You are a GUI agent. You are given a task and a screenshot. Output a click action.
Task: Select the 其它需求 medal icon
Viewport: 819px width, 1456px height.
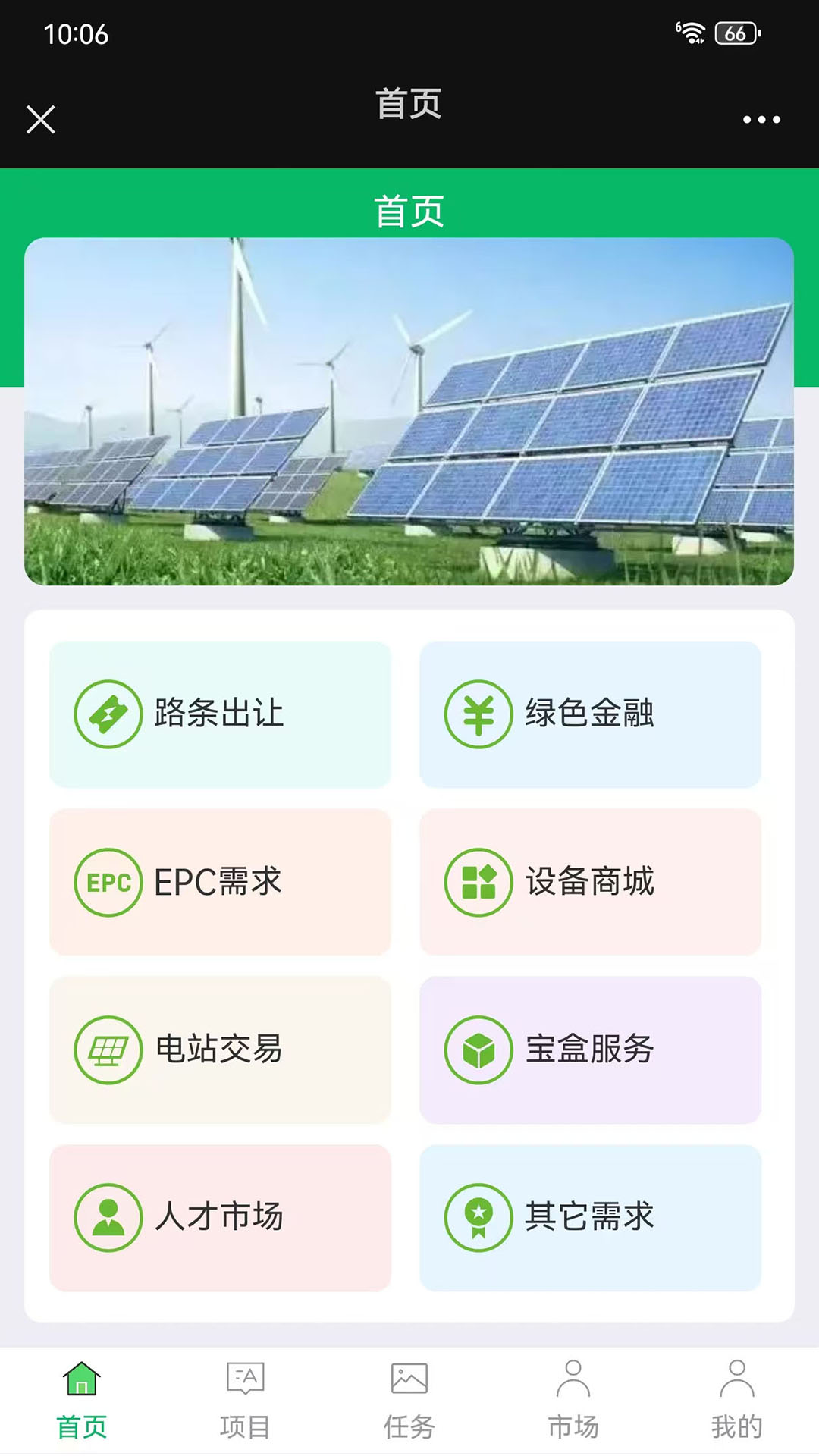[477, 1217]
